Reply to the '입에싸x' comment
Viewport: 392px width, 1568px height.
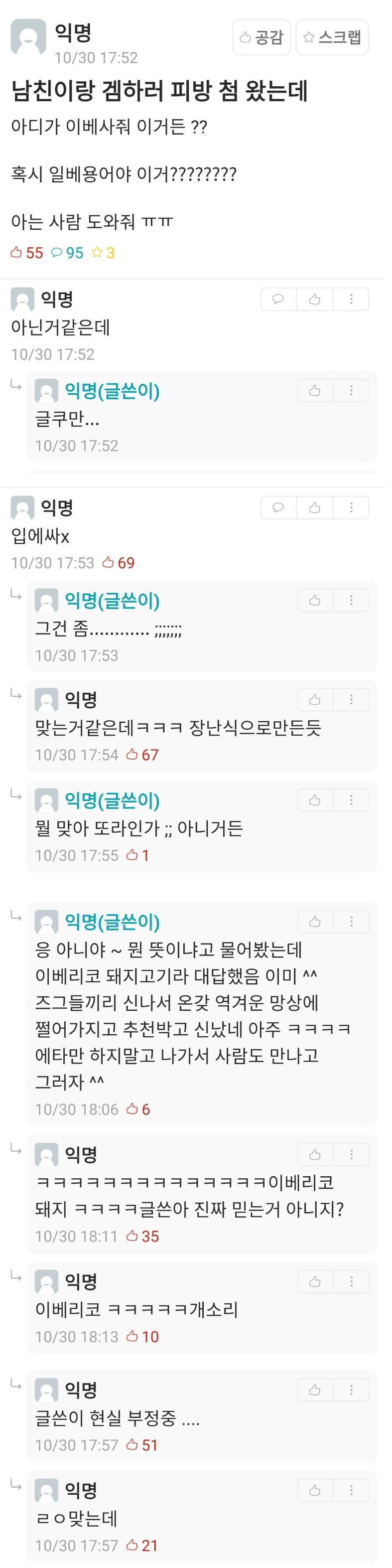pyautogui.click(x=278, y=508)
